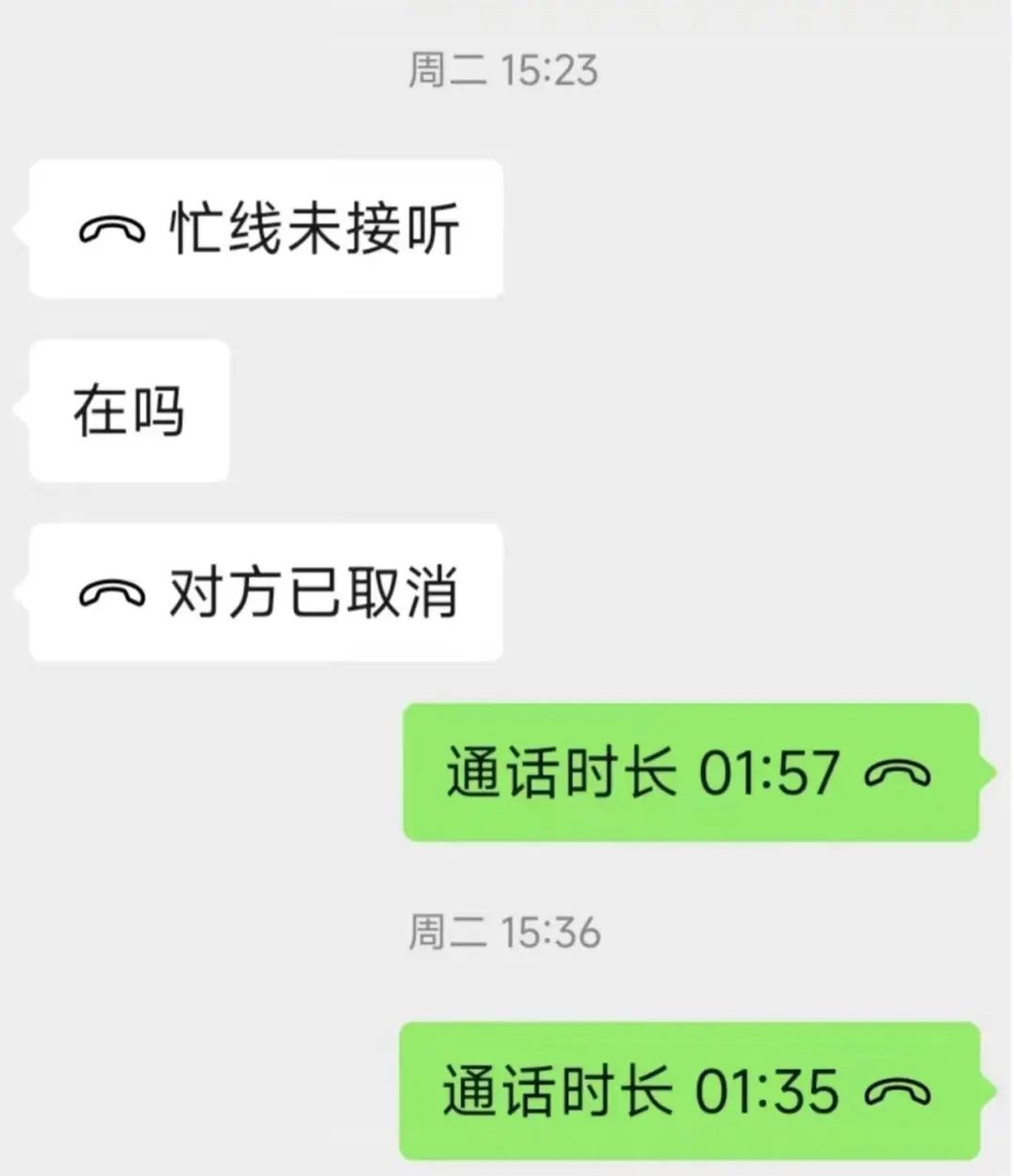Tap the 忙线未接听 call record to redial

[x=267, y=229]
